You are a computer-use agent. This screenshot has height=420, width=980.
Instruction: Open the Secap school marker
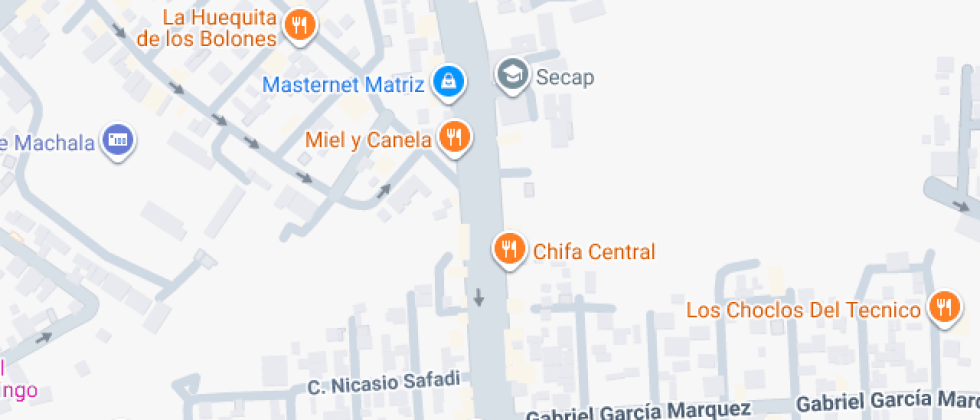[513, 76]
